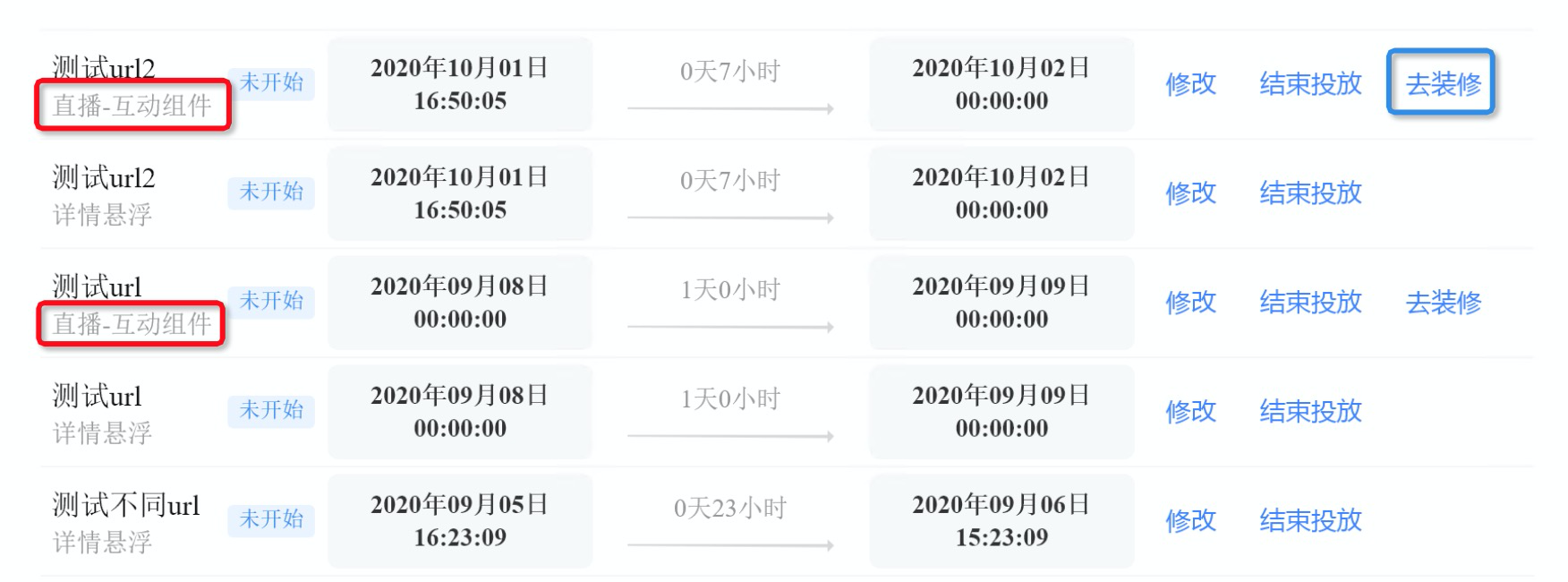Tap 修改 for 测试url2 直播-互动组件

coord(1190,84)
